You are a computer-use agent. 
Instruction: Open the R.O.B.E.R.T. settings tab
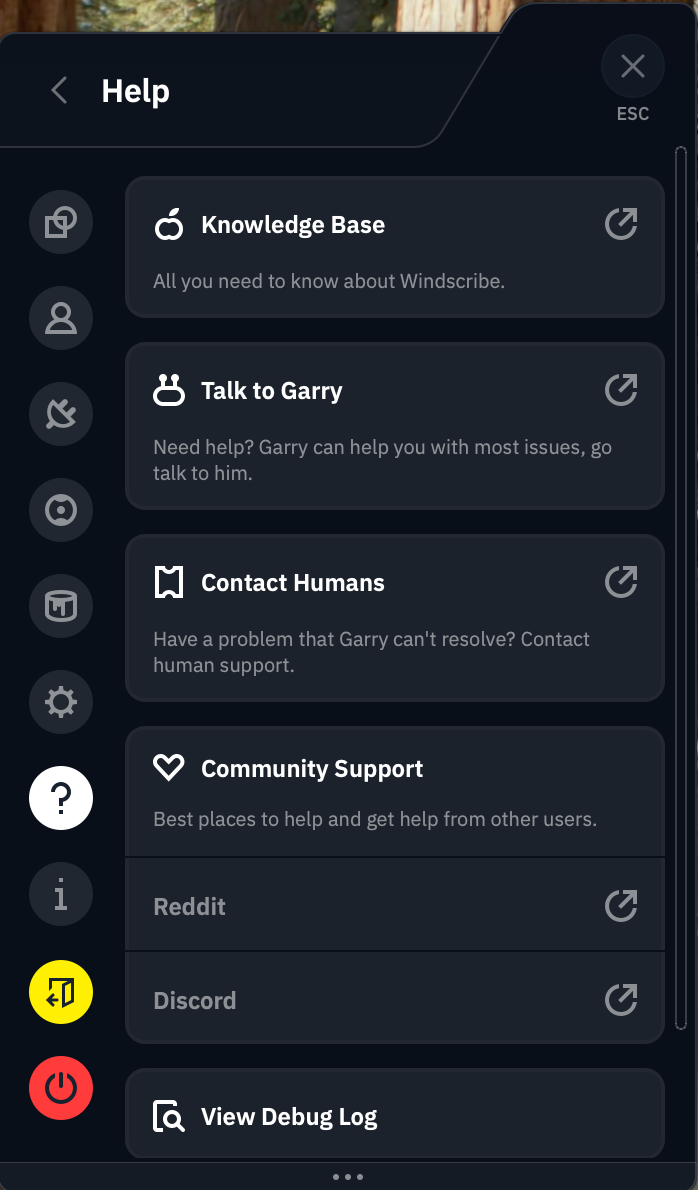pyautogui.click(x=61, y=510)
